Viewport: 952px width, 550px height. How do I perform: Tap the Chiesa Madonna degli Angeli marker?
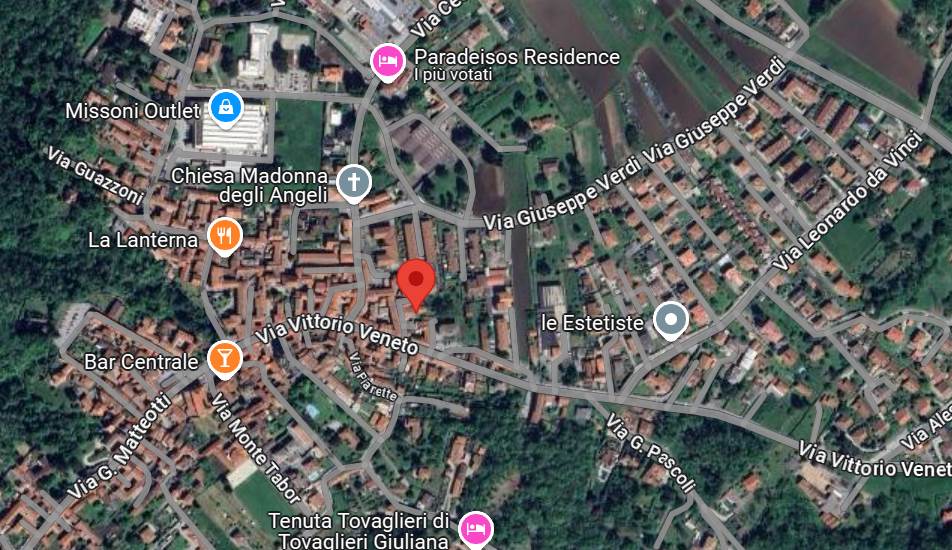[x=352, y=182]
